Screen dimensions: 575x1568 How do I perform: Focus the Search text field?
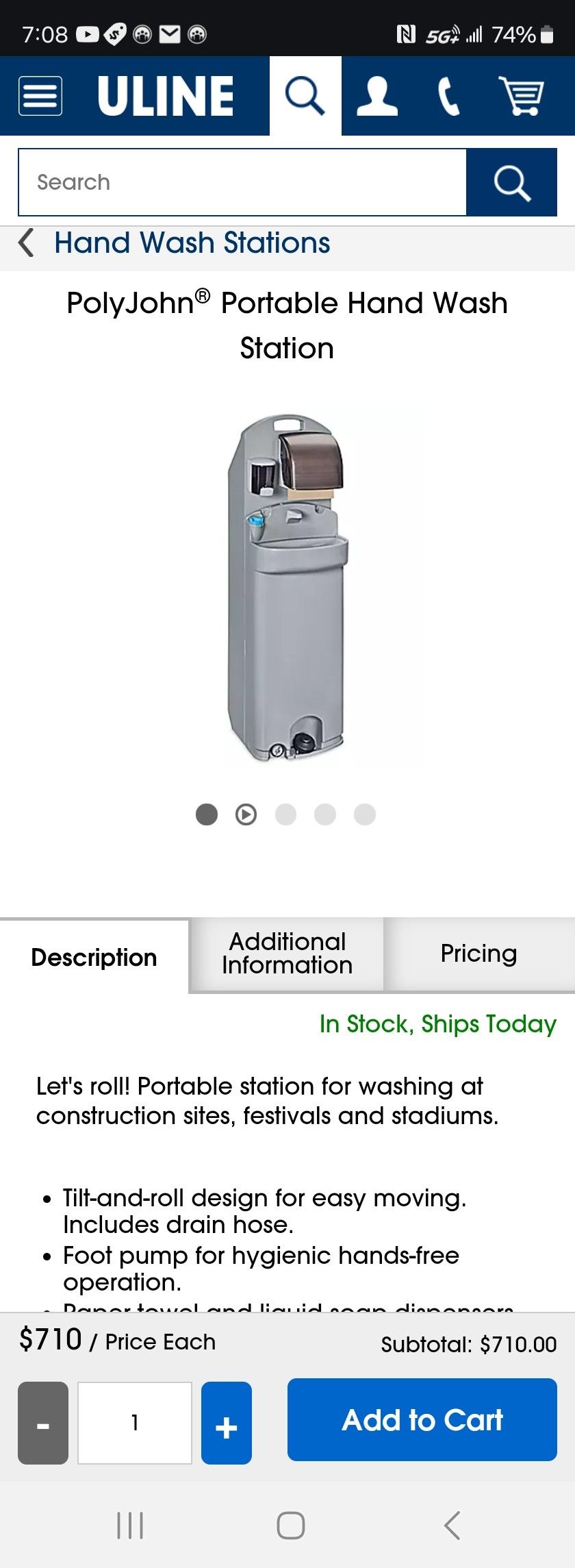point(242,182)
